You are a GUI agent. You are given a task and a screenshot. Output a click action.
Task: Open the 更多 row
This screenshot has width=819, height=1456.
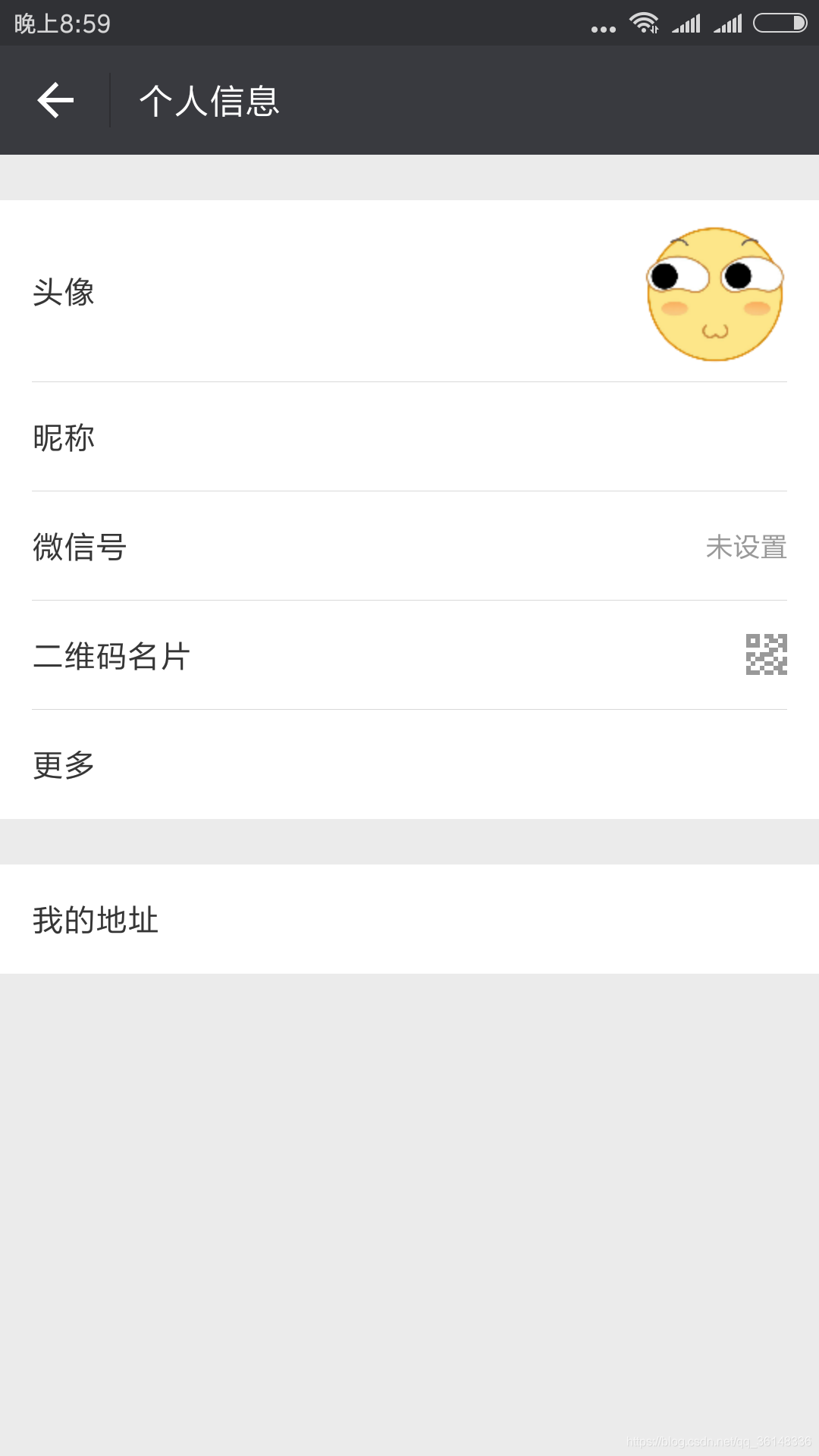click(409, 764)
